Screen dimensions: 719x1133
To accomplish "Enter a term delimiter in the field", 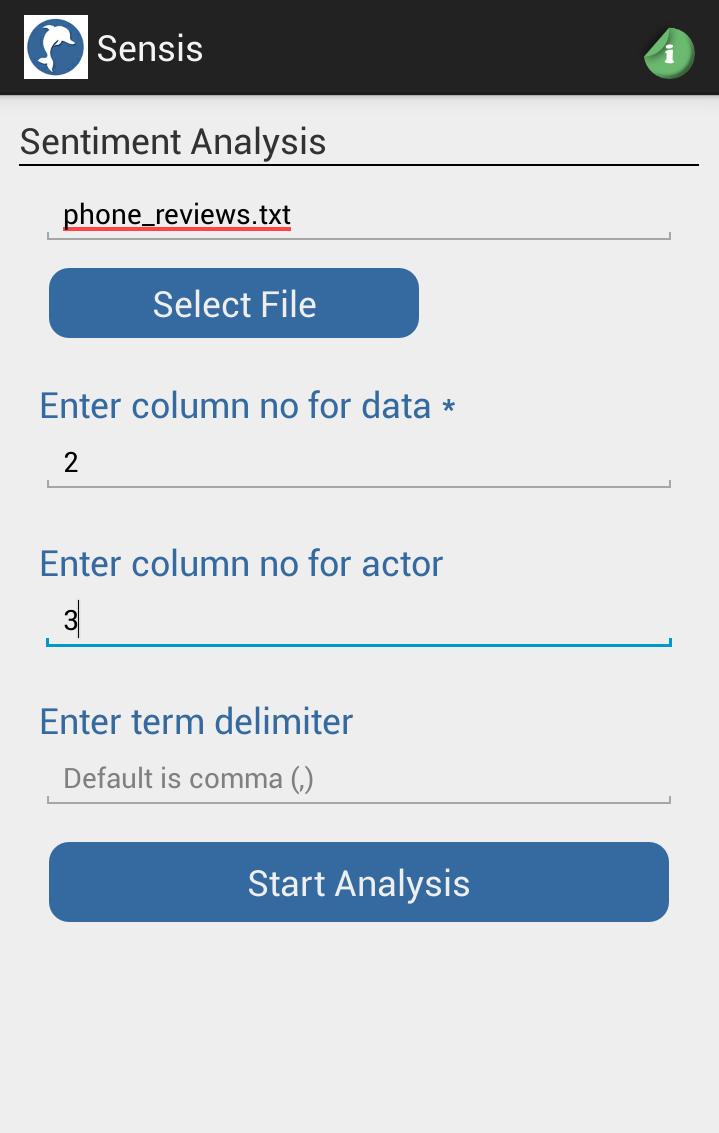I will pos(358,778).
